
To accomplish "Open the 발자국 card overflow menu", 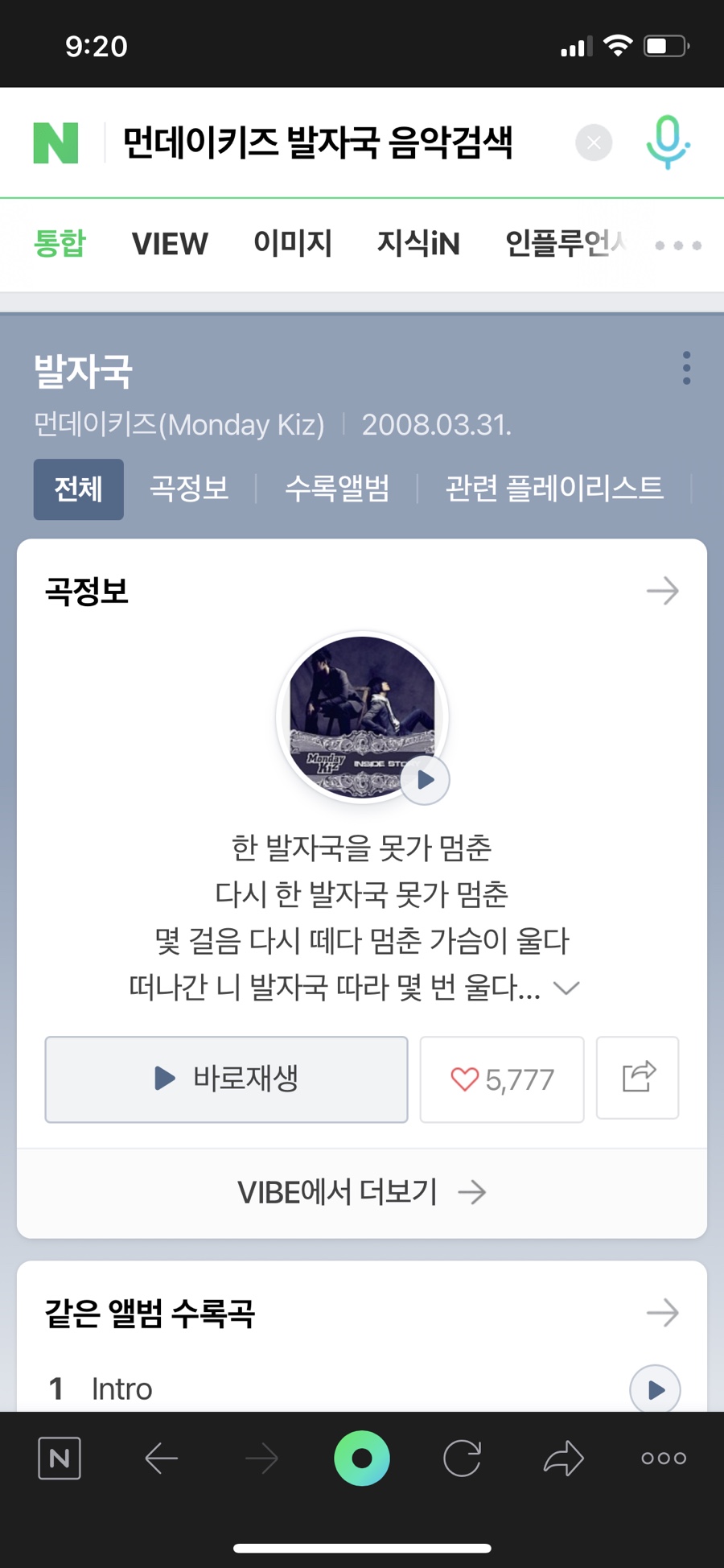I will click(686, 368).
